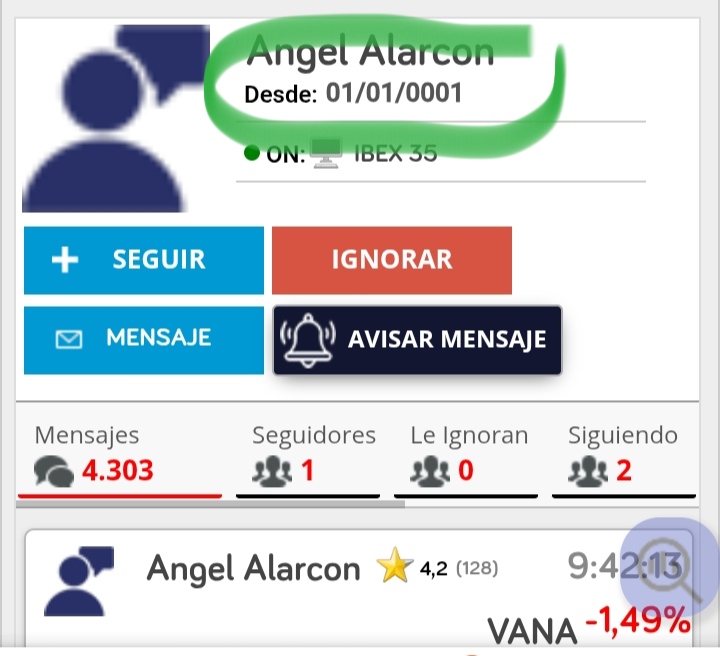Viewport: 720px width, 656px height.
Task: Ignore this user with IGNORAR
Action: [391, 260]
